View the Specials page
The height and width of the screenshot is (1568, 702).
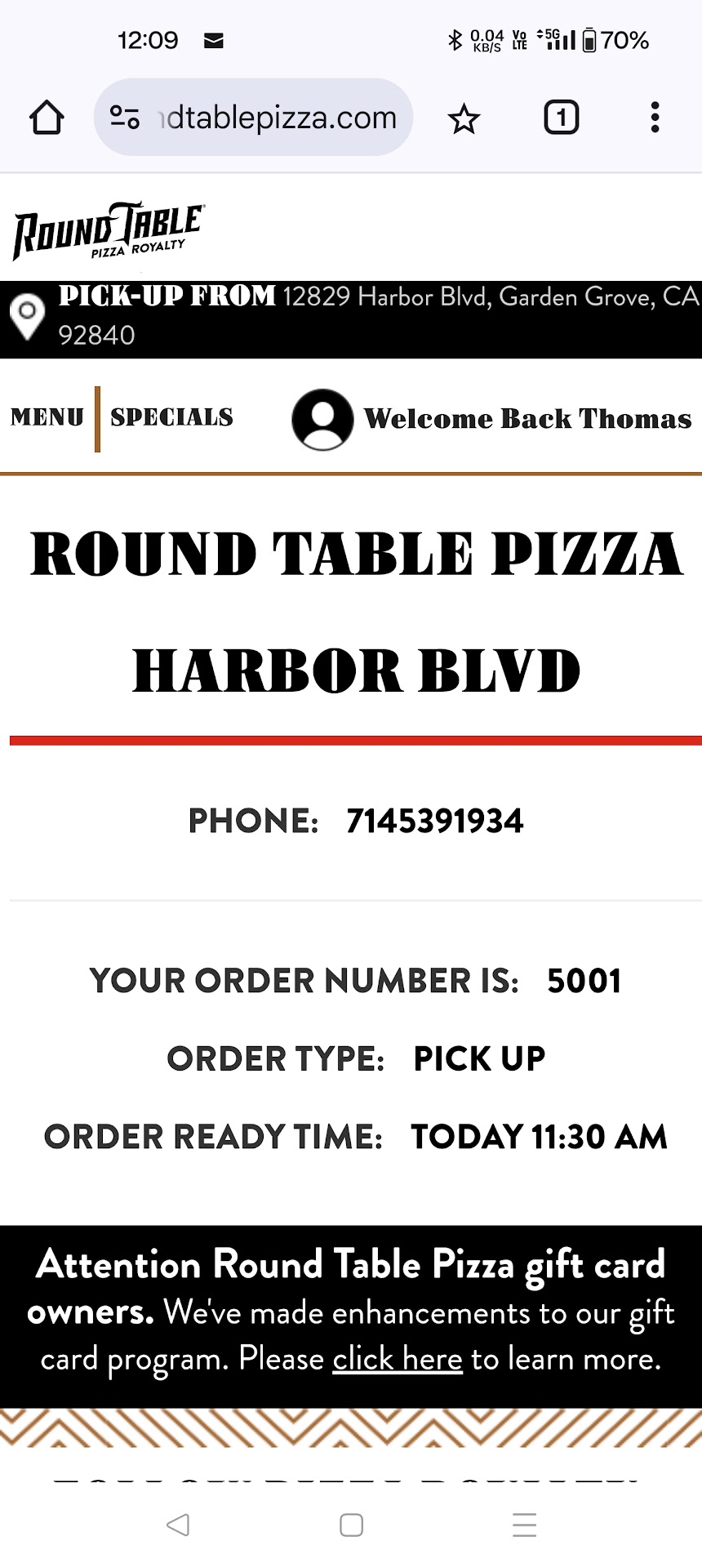coord(172,417)
